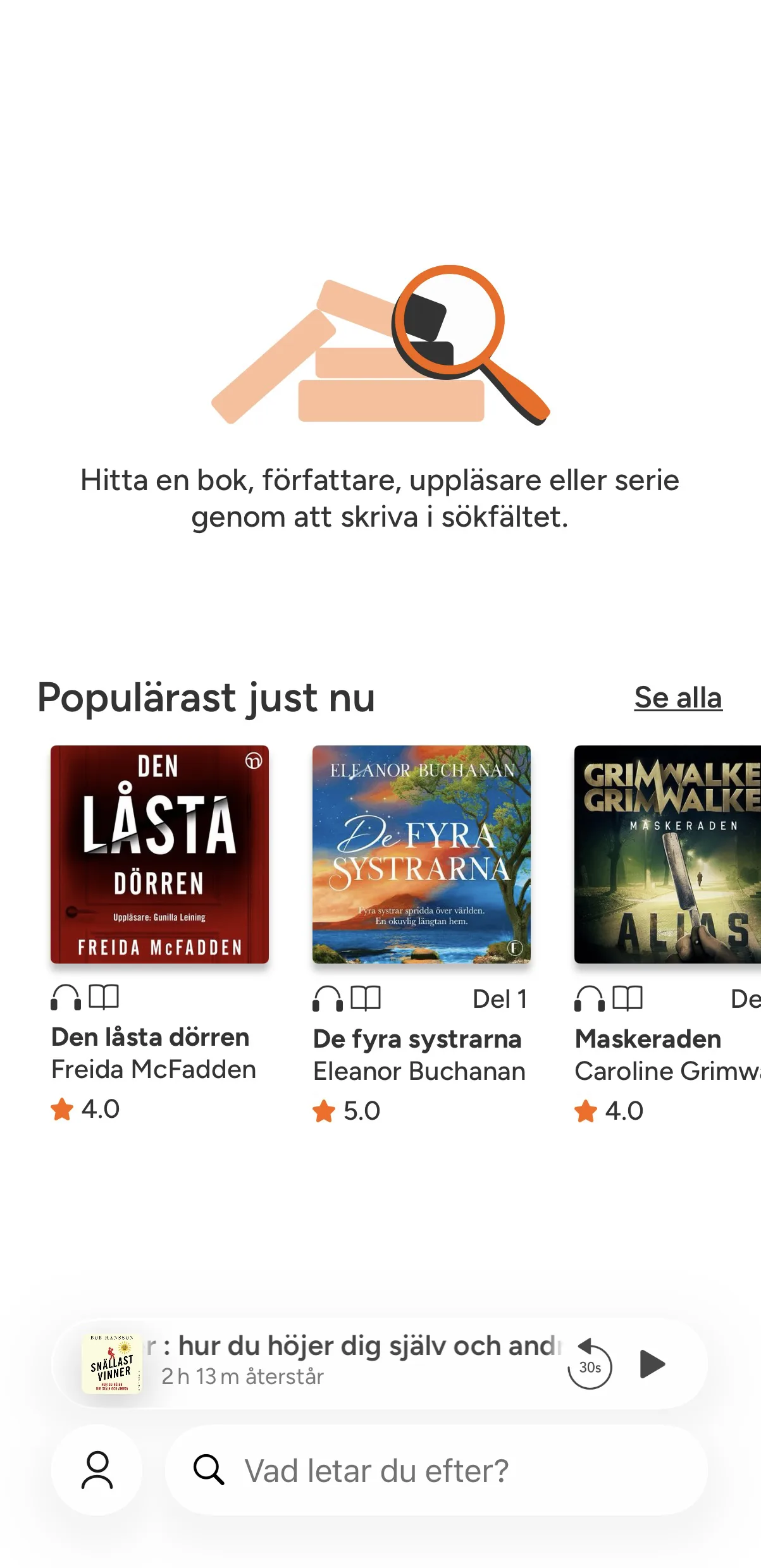Select the headphones icon under Den låsta dörren
The width and height of the screenshot is (761, 1568).
(x=65, y=996)
